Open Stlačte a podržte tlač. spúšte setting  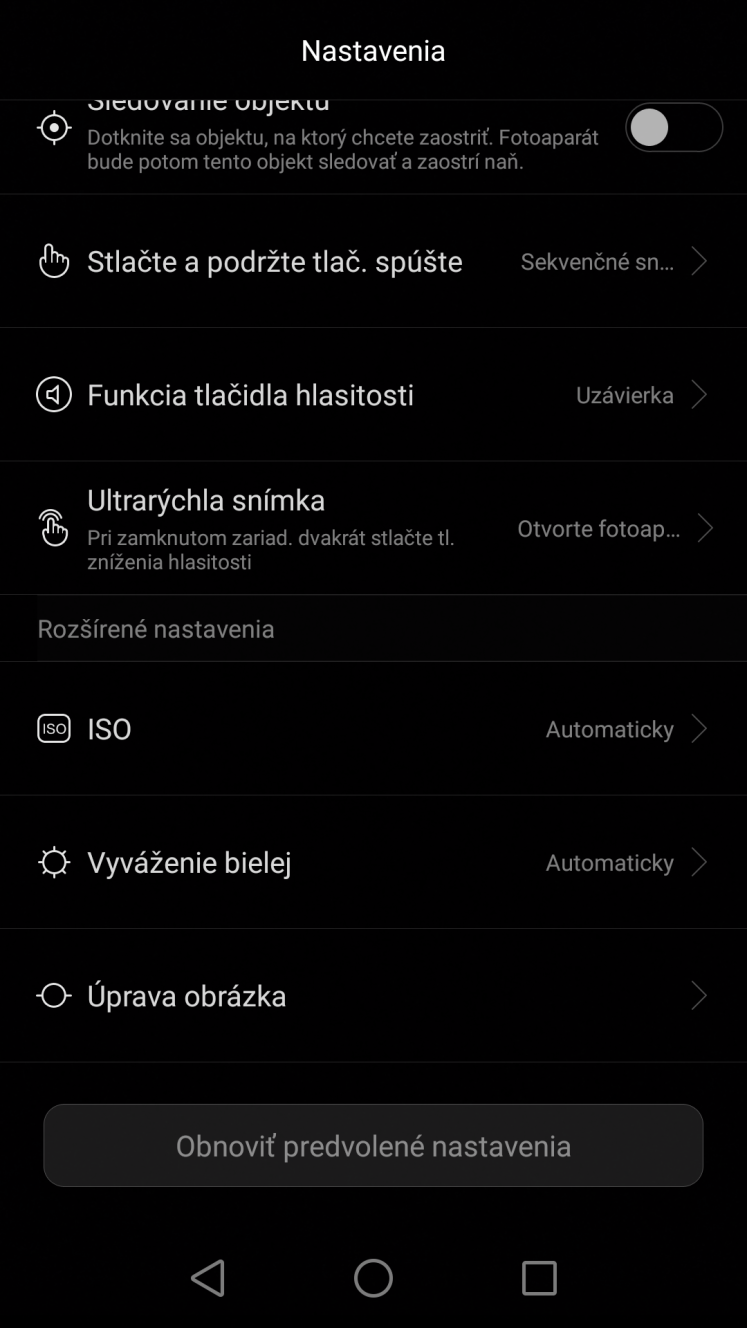373,262
